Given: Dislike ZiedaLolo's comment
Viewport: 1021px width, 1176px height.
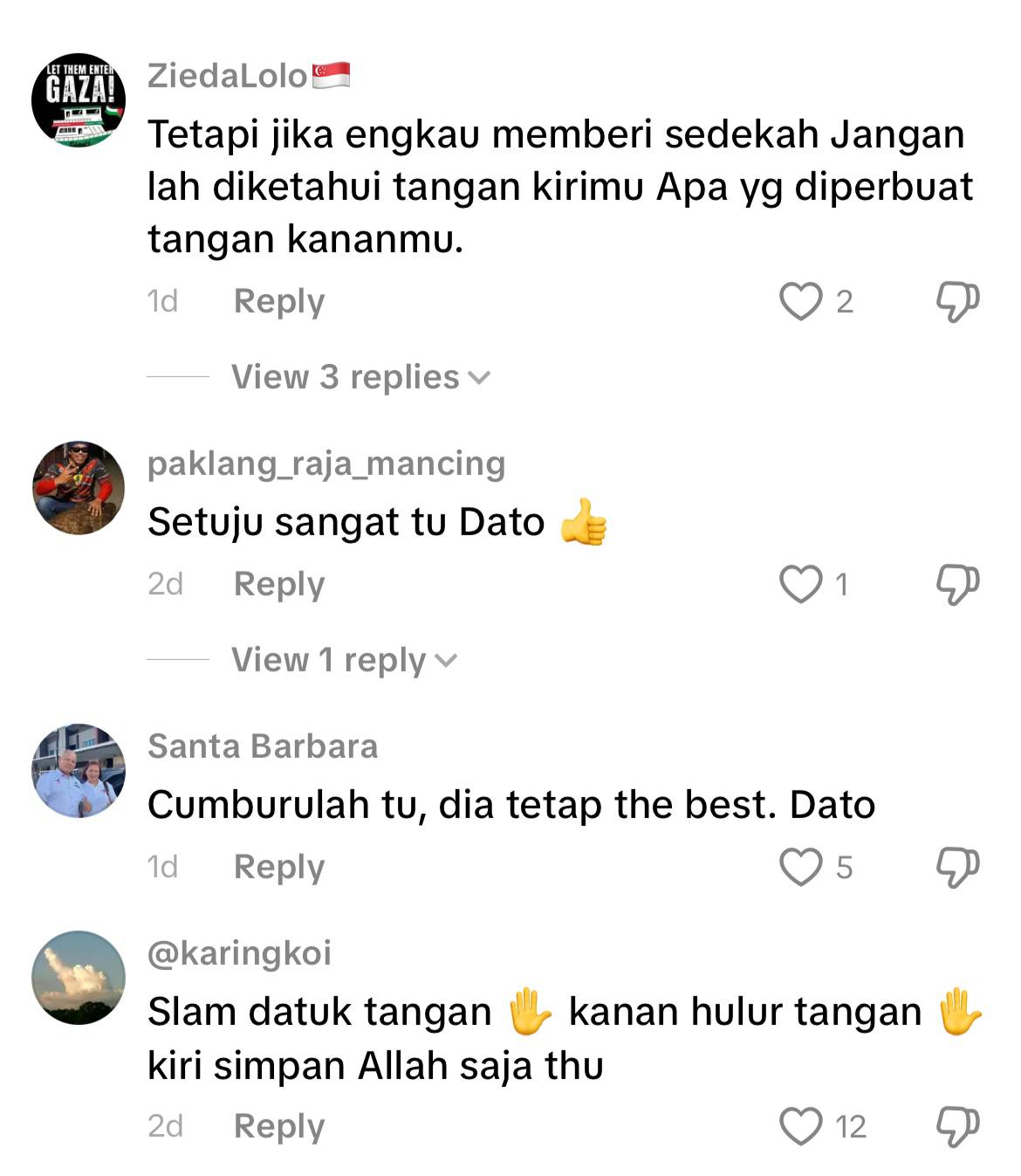Looking at the screenshot, I should [x=957, y=301].
